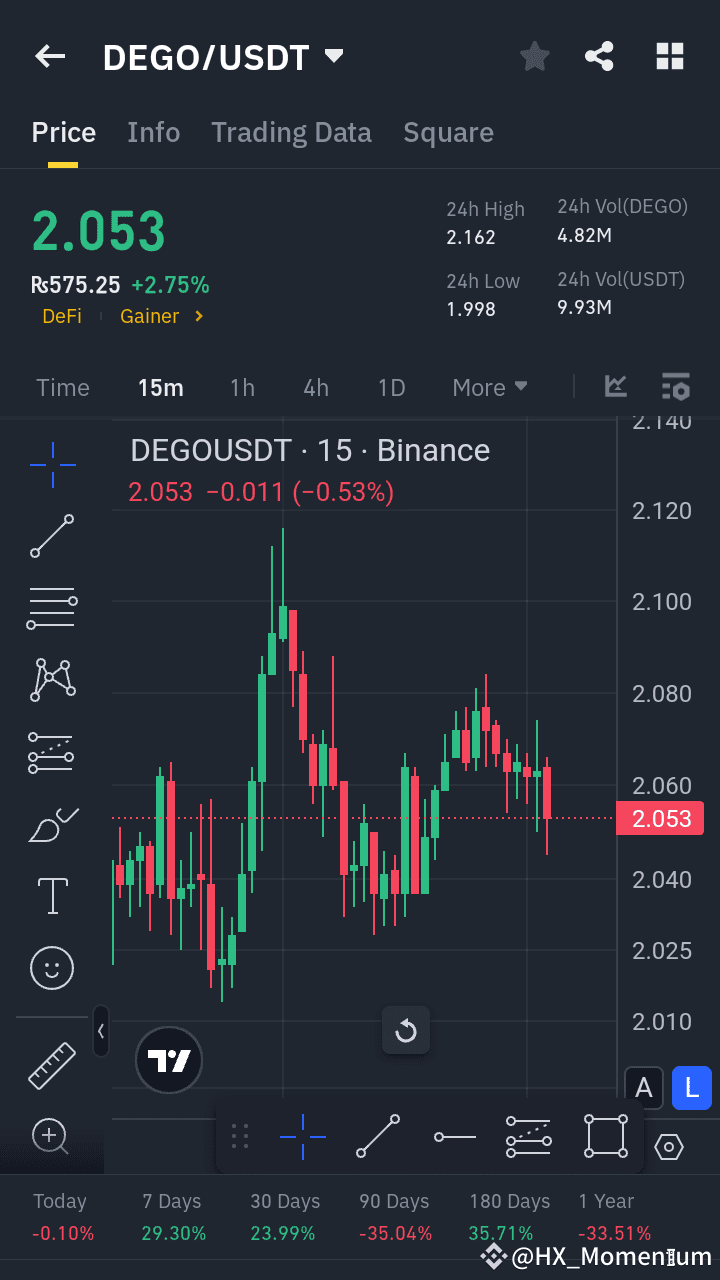This screenshot has width=720, height=1280.
Task: Open the emoji sticker tool
Action: click(x=51, y=967)
